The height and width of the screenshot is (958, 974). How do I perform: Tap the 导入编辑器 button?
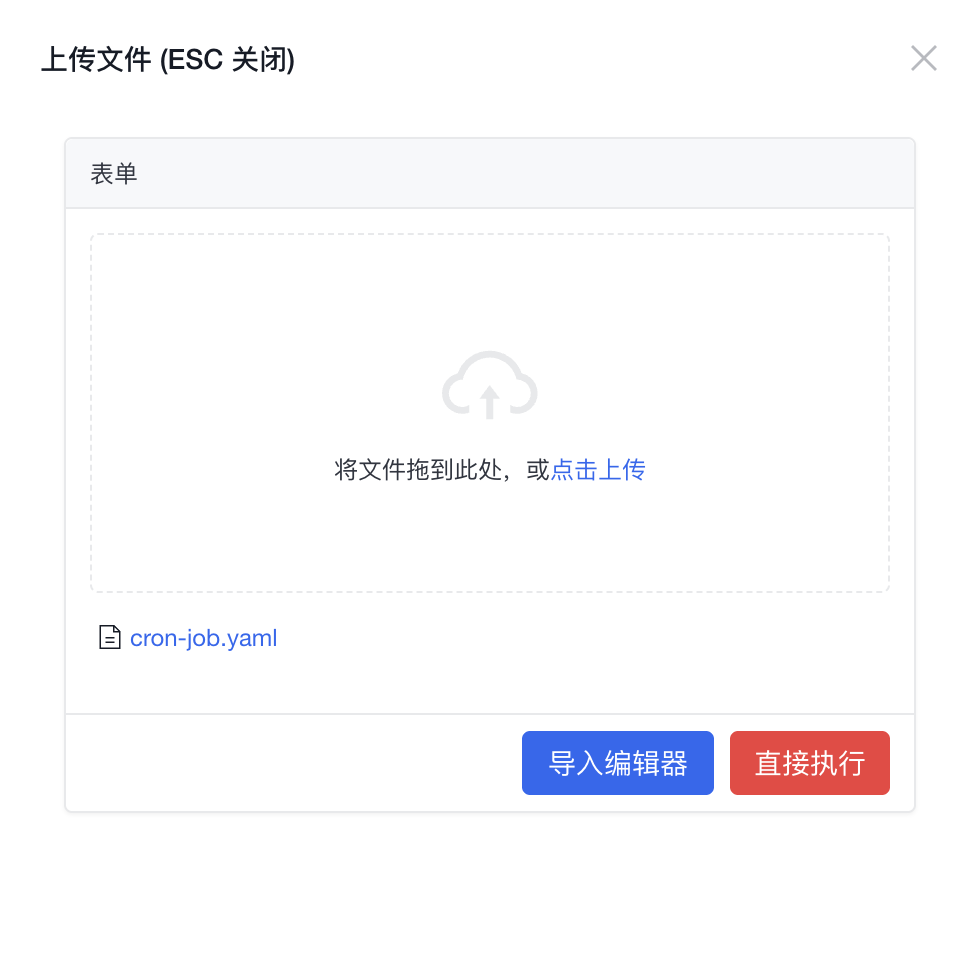[x=617, y=763]
